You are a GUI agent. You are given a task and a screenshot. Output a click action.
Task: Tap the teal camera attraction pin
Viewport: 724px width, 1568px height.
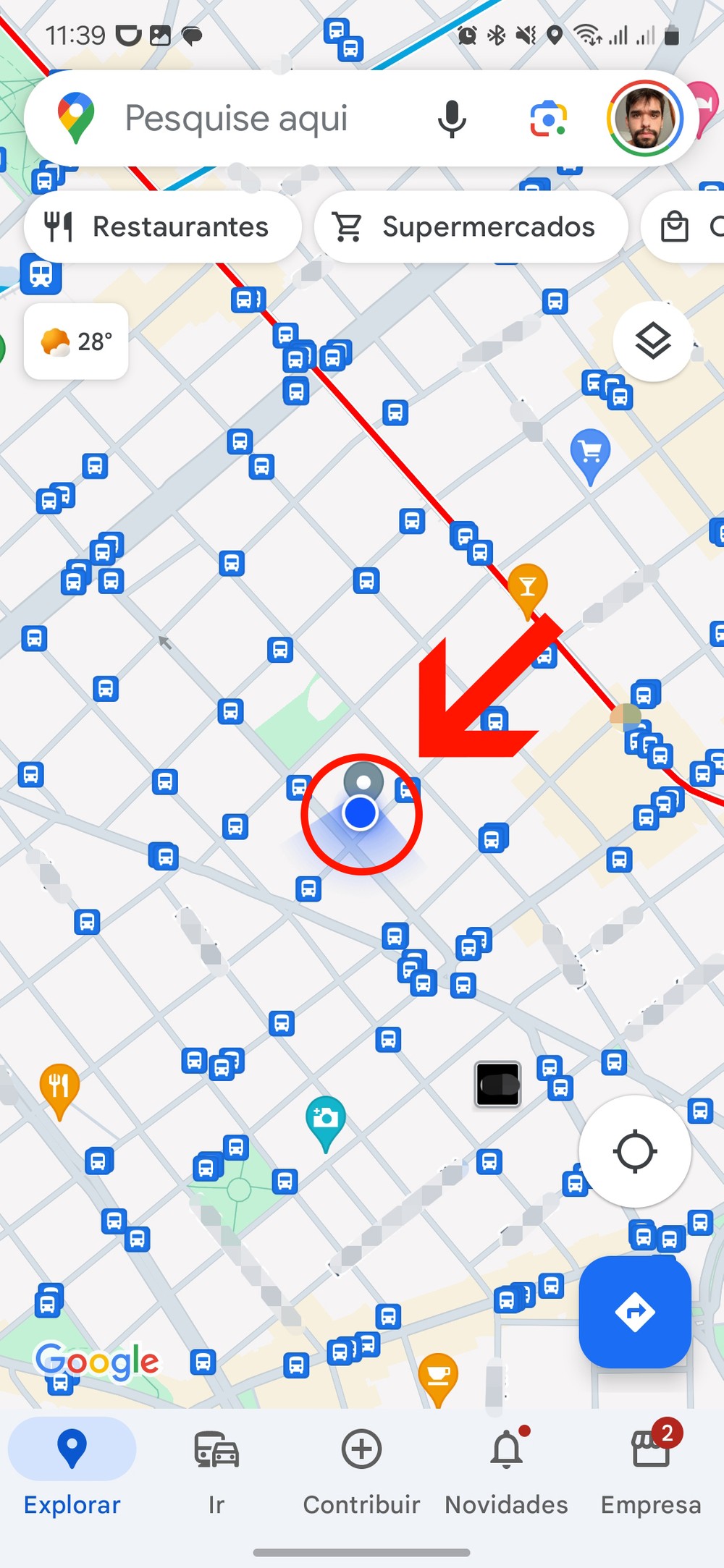click(326, 1119)
